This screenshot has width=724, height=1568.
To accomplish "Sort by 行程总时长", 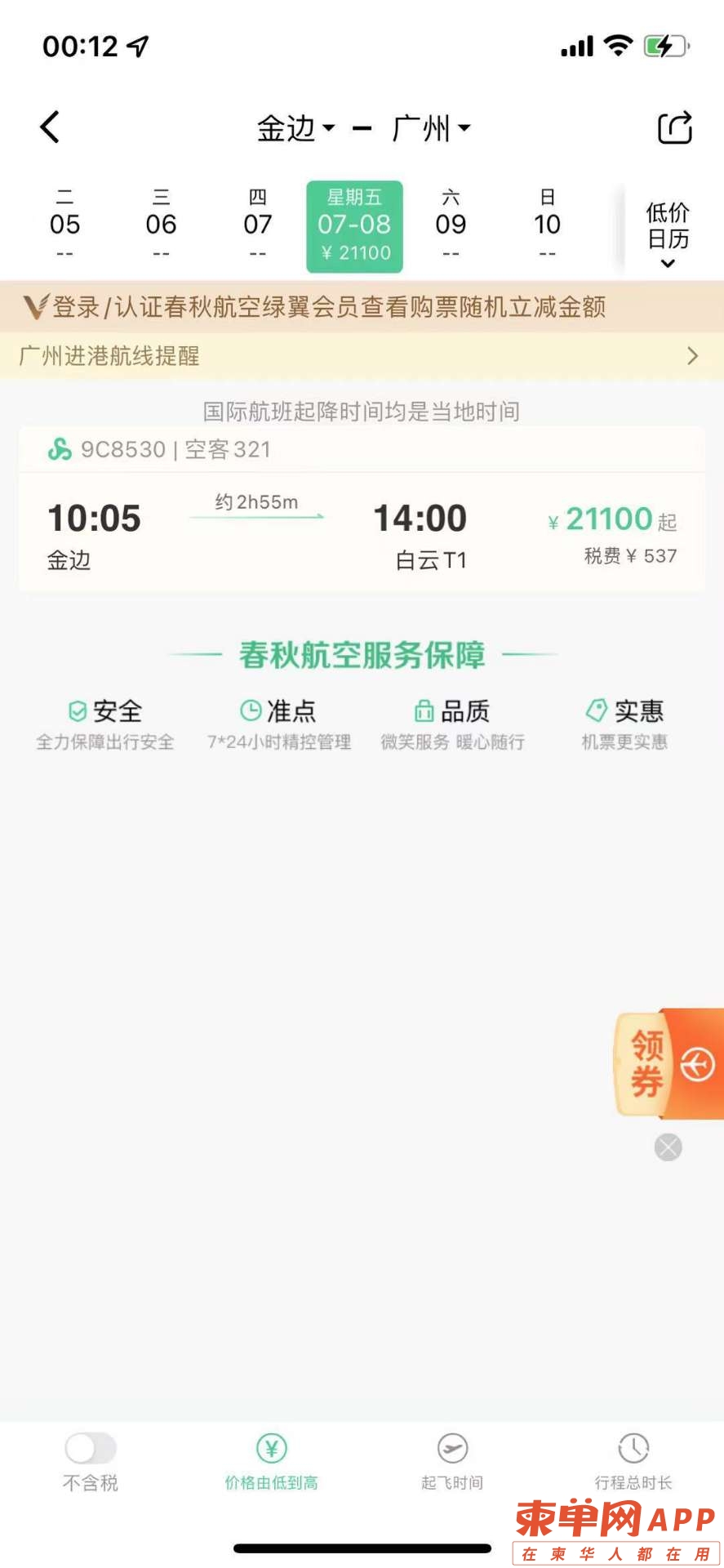I will (633, 1462).
